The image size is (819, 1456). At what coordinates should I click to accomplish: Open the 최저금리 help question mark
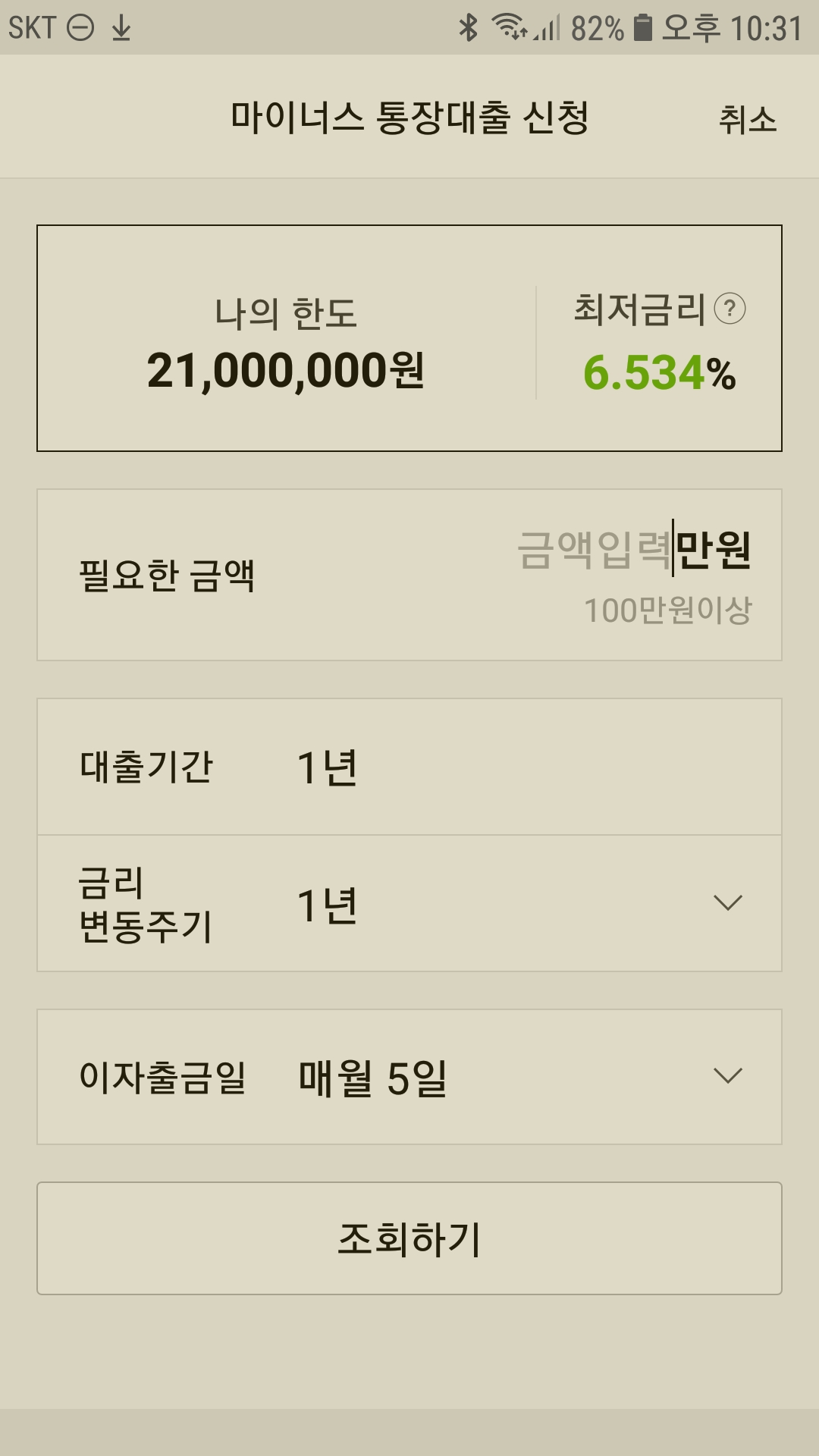tap(730, 309)
